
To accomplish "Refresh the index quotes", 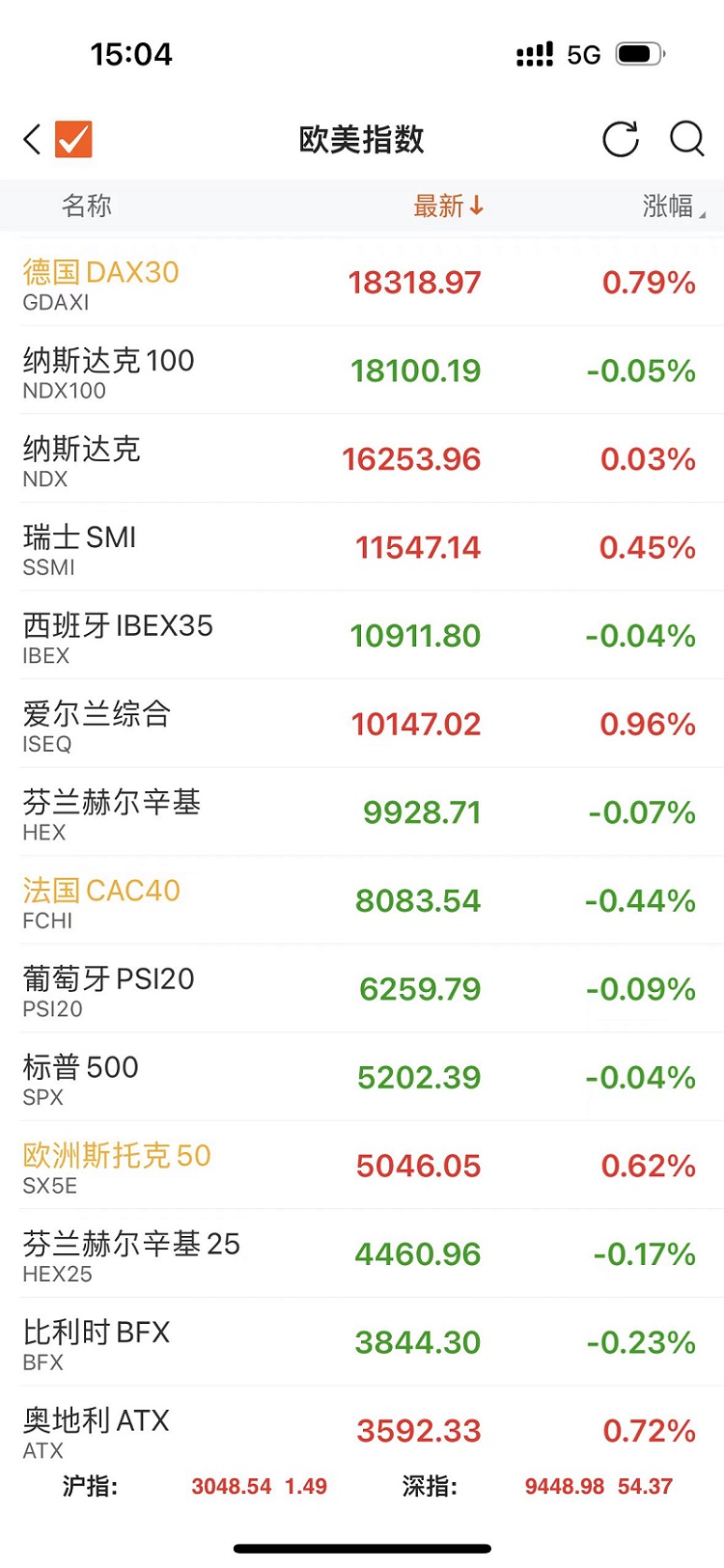I will click(620, 140).
